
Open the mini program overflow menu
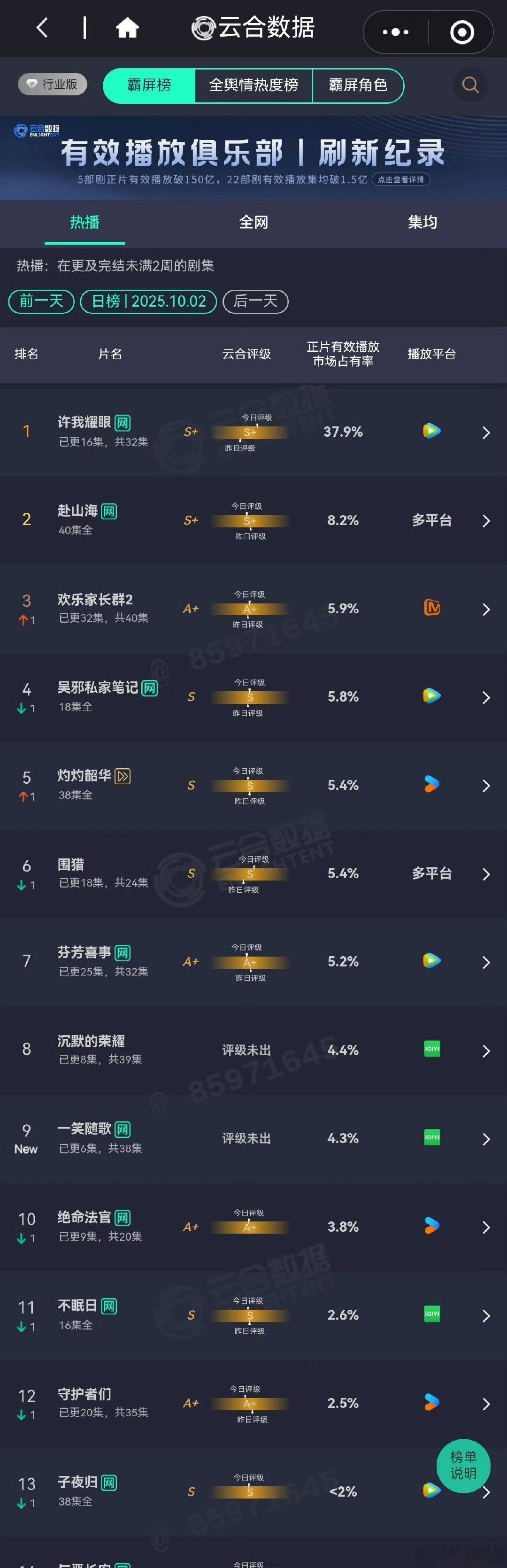pos(396,31)
